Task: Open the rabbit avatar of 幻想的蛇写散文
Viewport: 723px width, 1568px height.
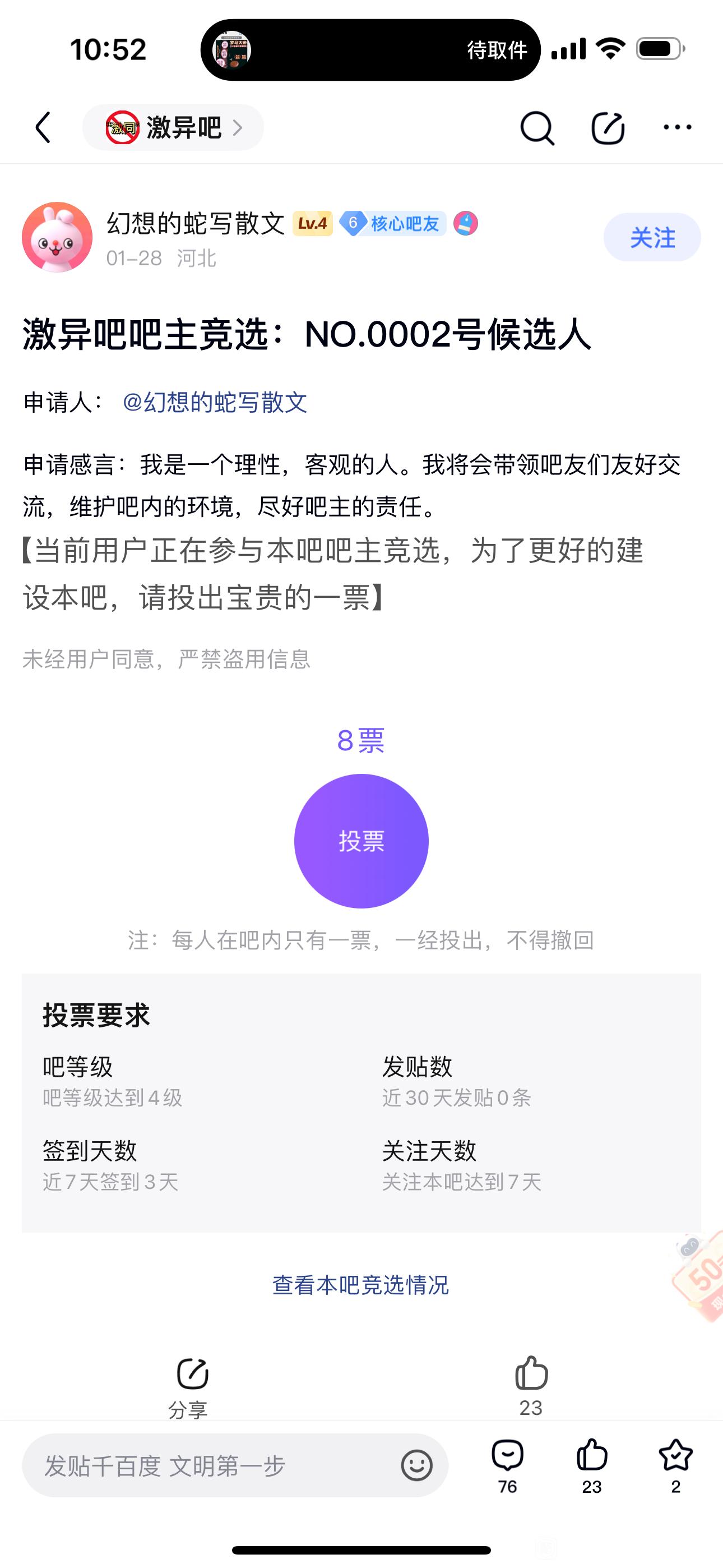Action: (x=57, y=237)
